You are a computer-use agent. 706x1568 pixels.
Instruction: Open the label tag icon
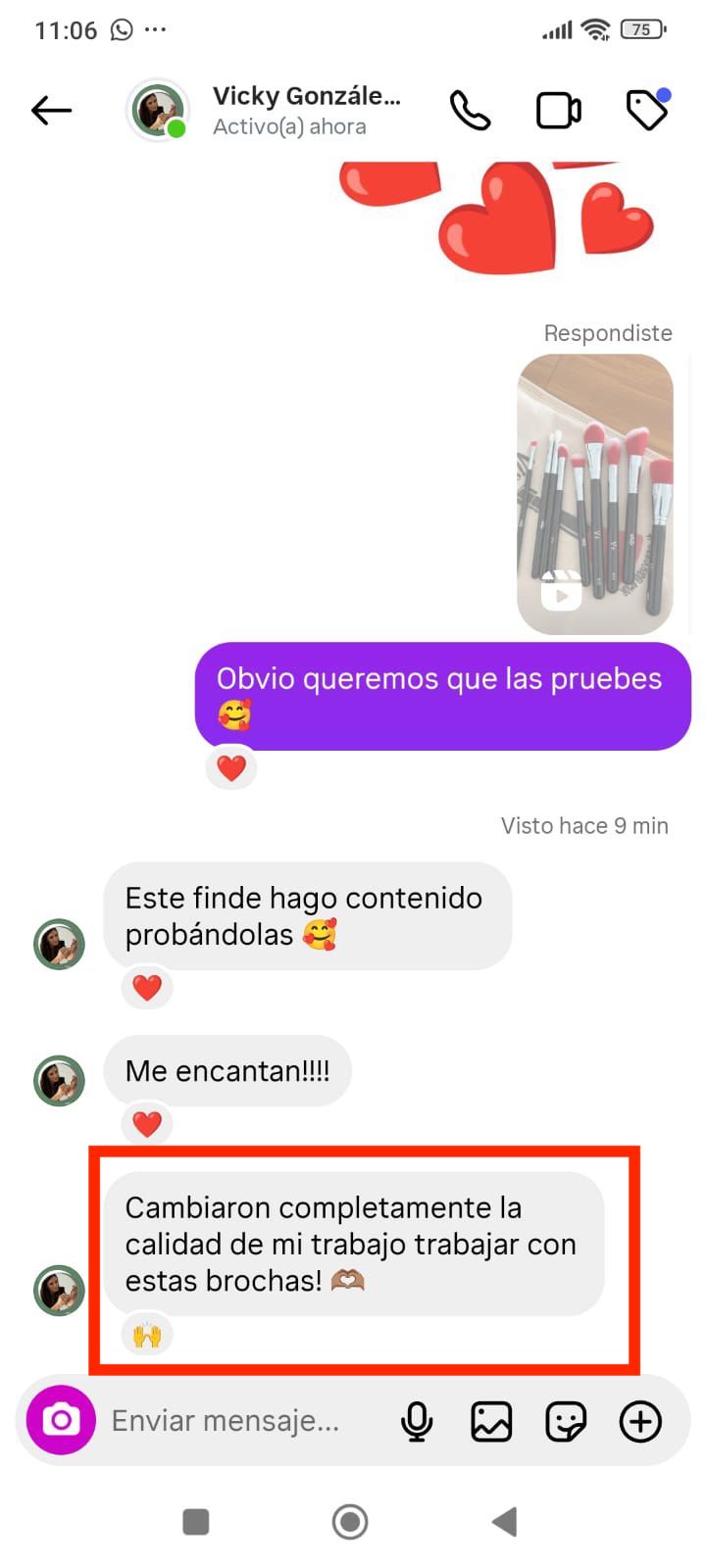tap(647, 111)
